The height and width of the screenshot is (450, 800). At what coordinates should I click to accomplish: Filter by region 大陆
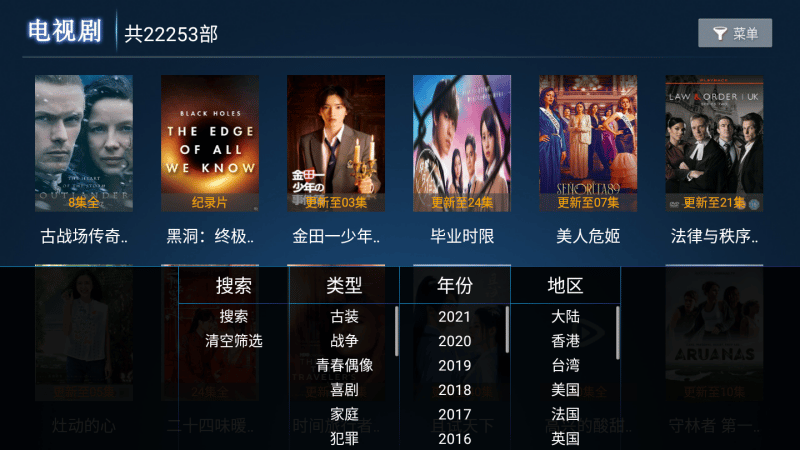tap(565, 317)
